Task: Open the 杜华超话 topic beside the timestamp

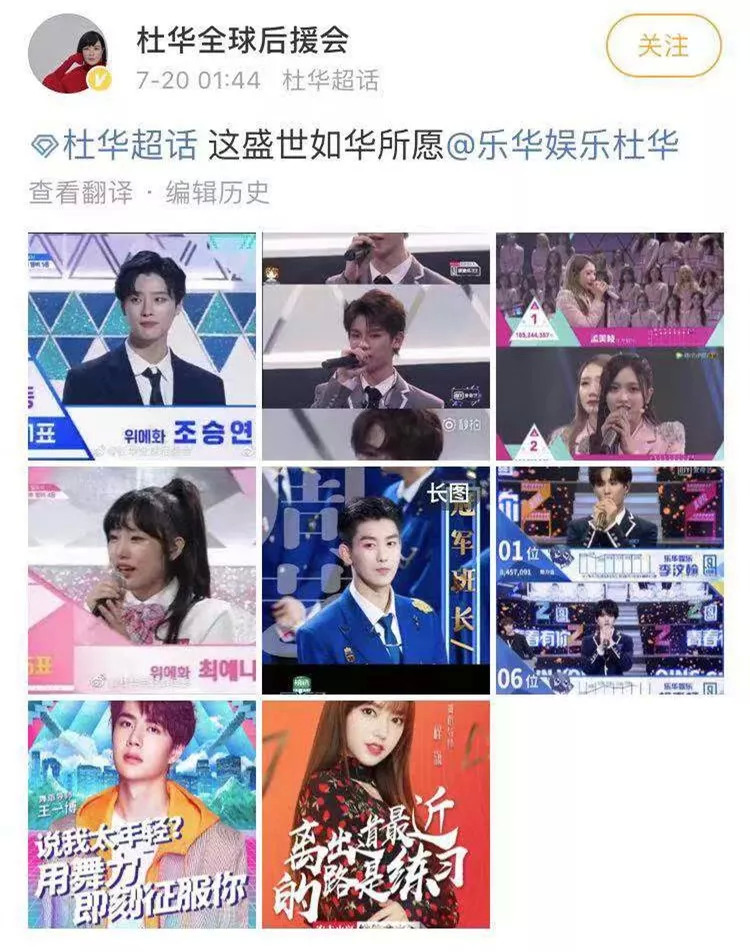Action: pyautogui.click(x=330, y=80)
